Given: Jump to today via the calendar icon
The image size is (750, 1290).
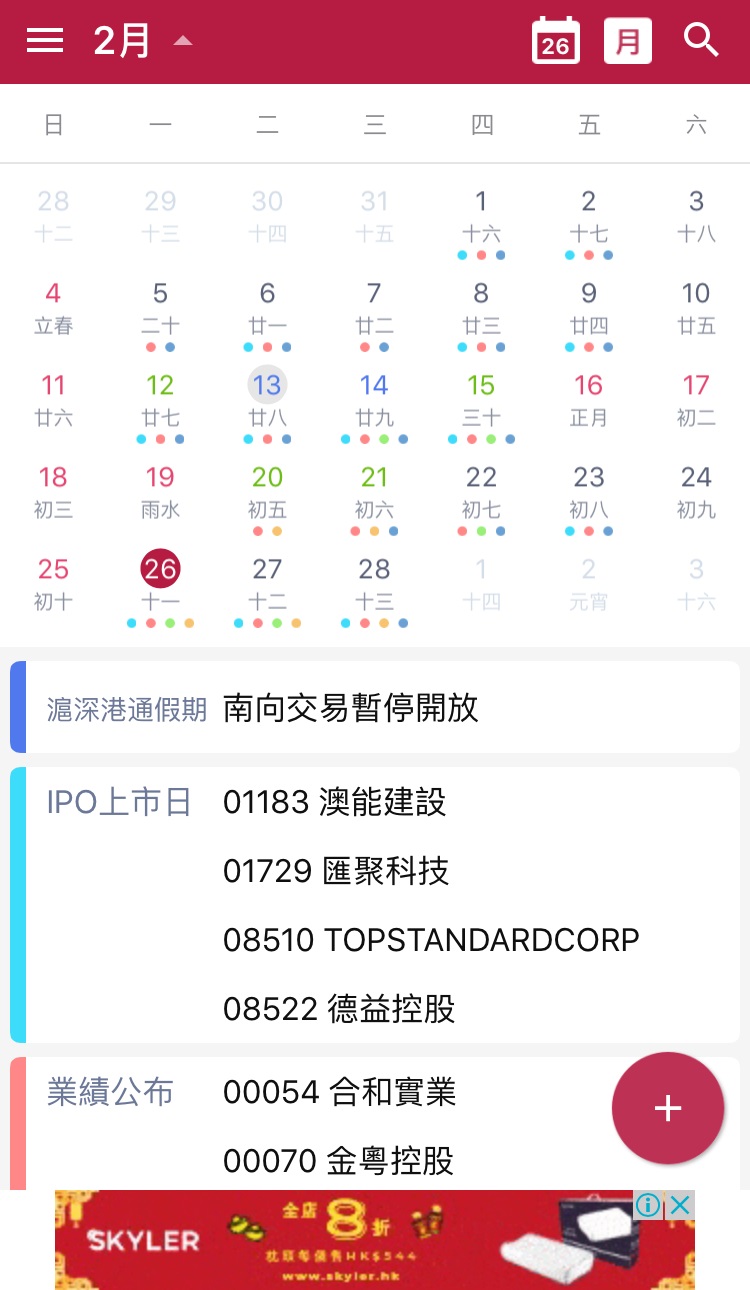Looking at the screenshot, I should click(555, 41).
